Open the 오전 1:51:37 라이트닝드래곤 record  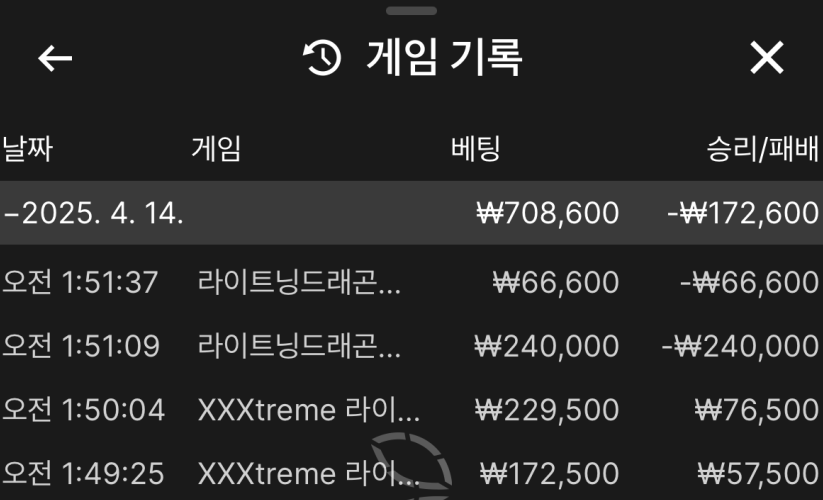pyautogui.click(x=300, y=283)
